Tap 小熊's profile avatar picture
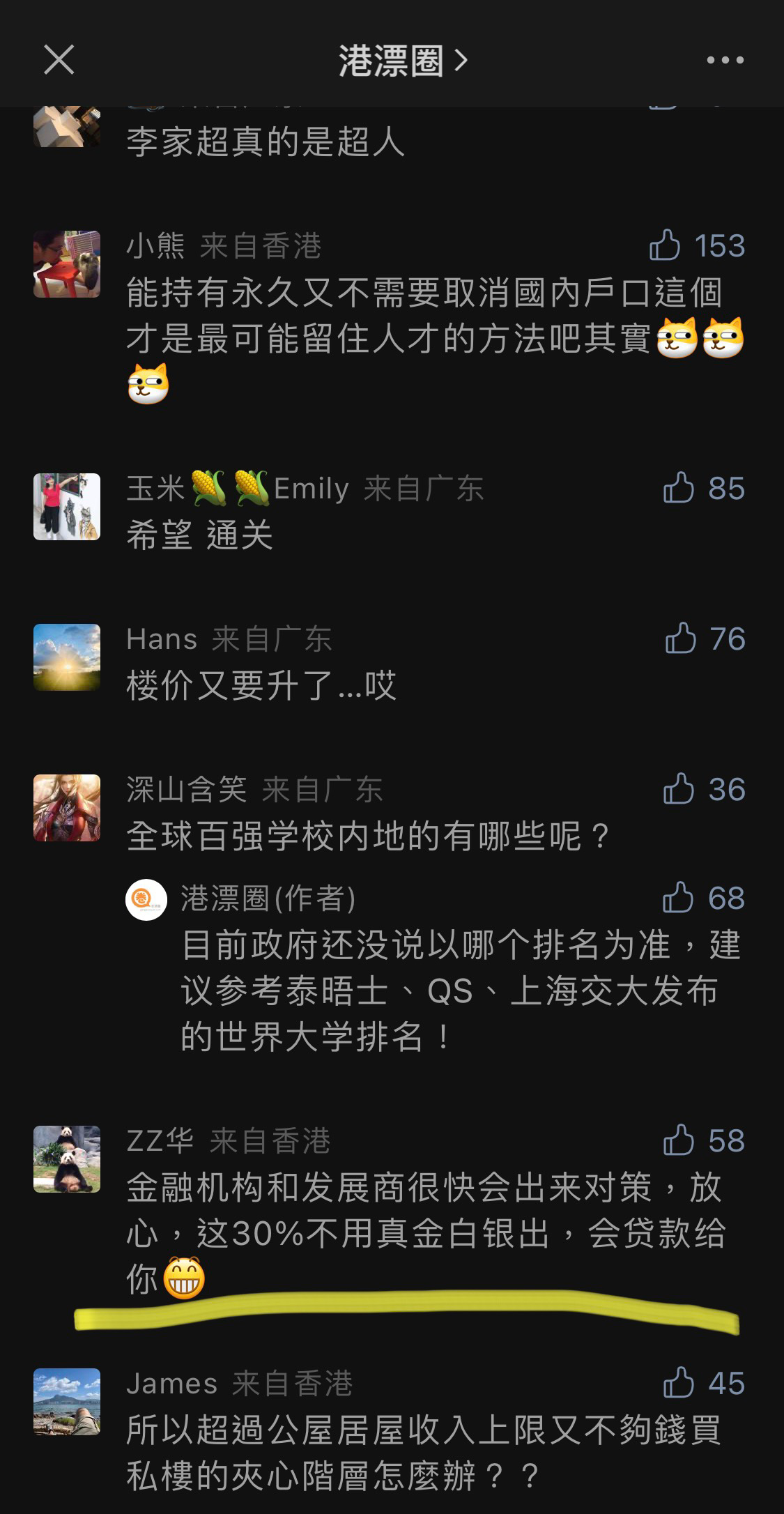The height and width of the screenshot is (1514, 784). tap(66, 263)
